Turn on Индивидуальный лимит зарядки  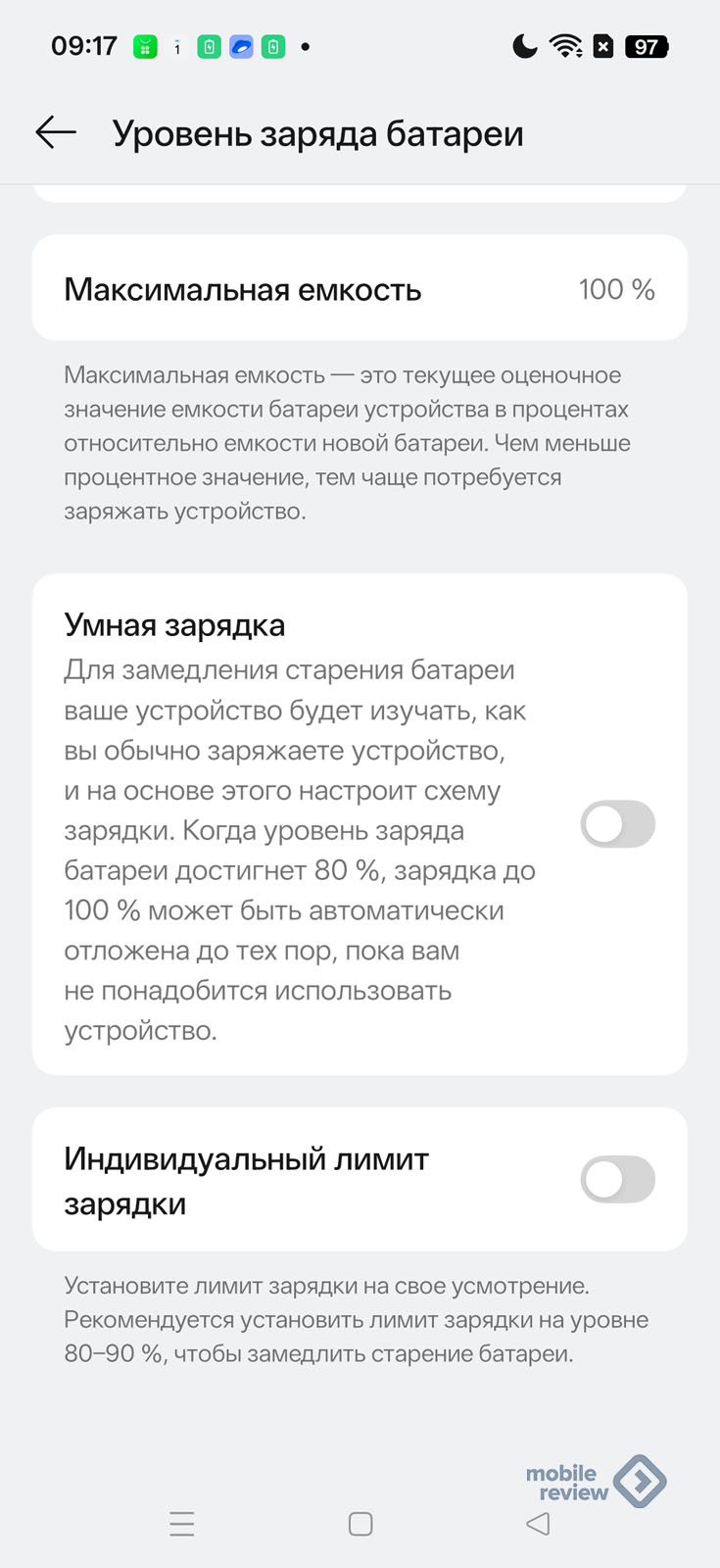tap(617, 1179)
